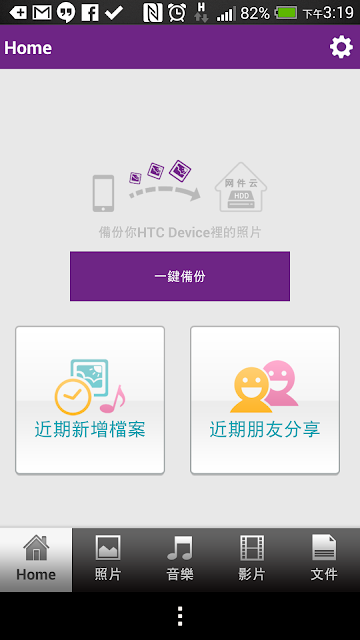360x640 pixels.
Task: Open the 近期新增檔案 card
Action: (x=90, y=400)
